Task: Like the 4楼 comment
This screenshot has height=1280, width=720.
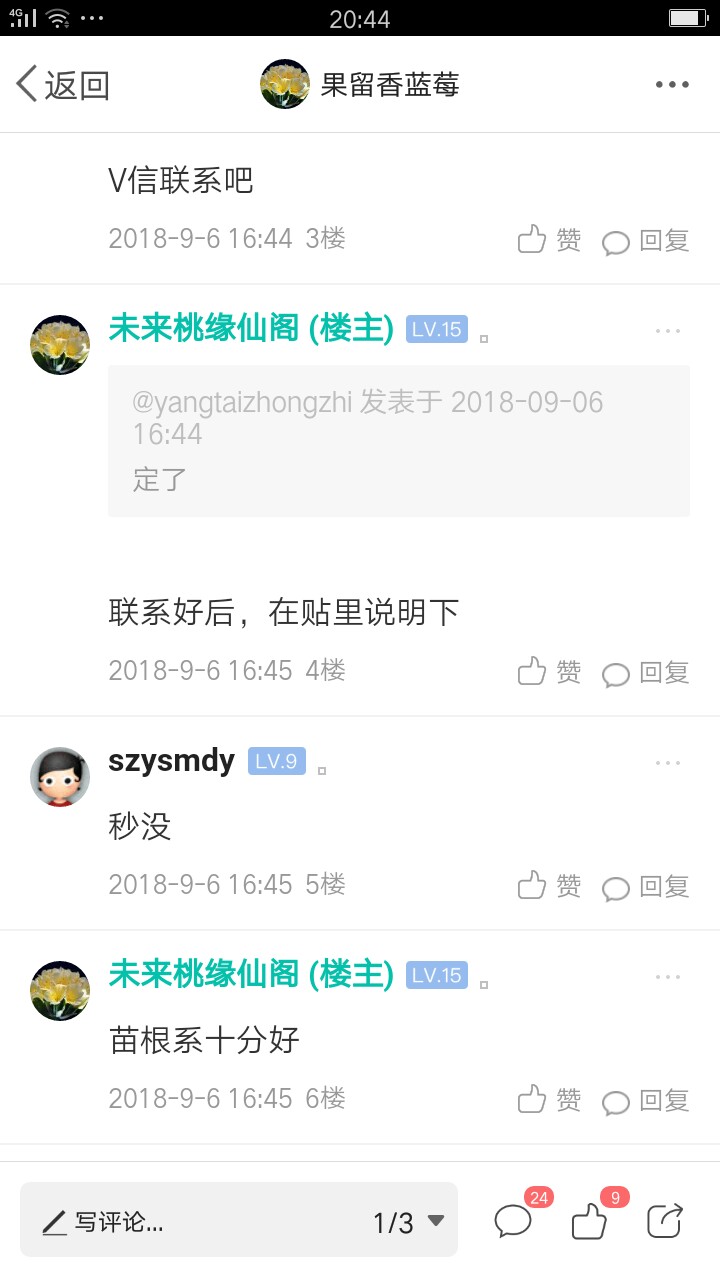Action: click(549, 672)
